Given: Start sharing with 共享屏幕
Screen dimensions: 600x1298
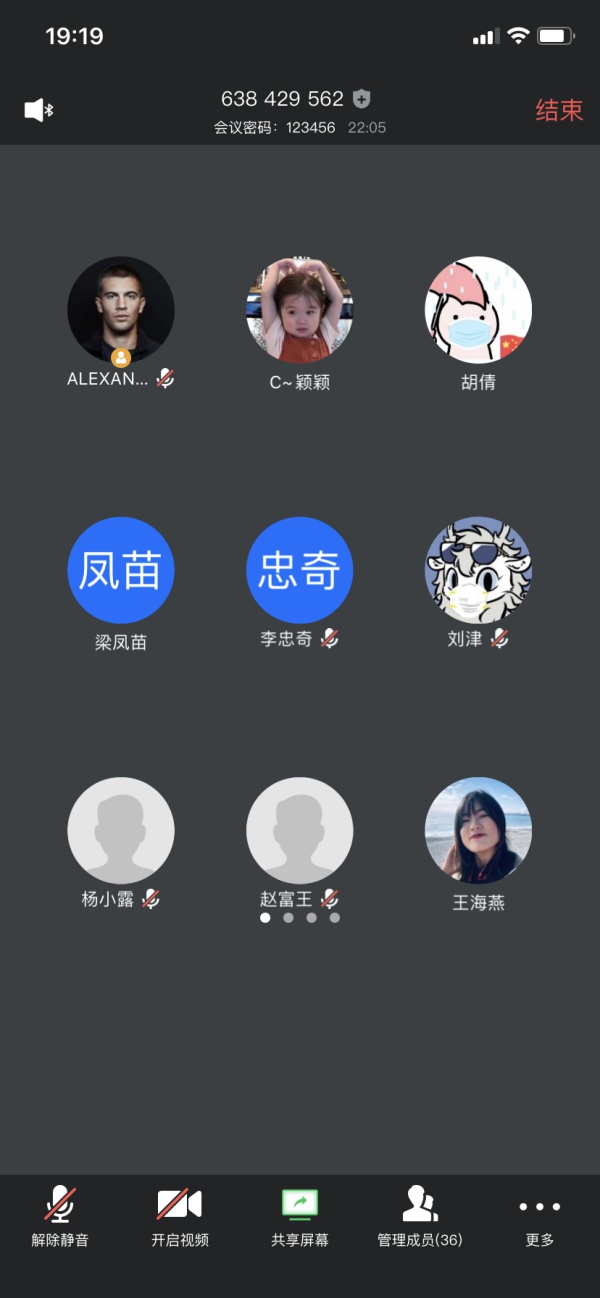Looking at the screenshot, I should [300, 1217].
